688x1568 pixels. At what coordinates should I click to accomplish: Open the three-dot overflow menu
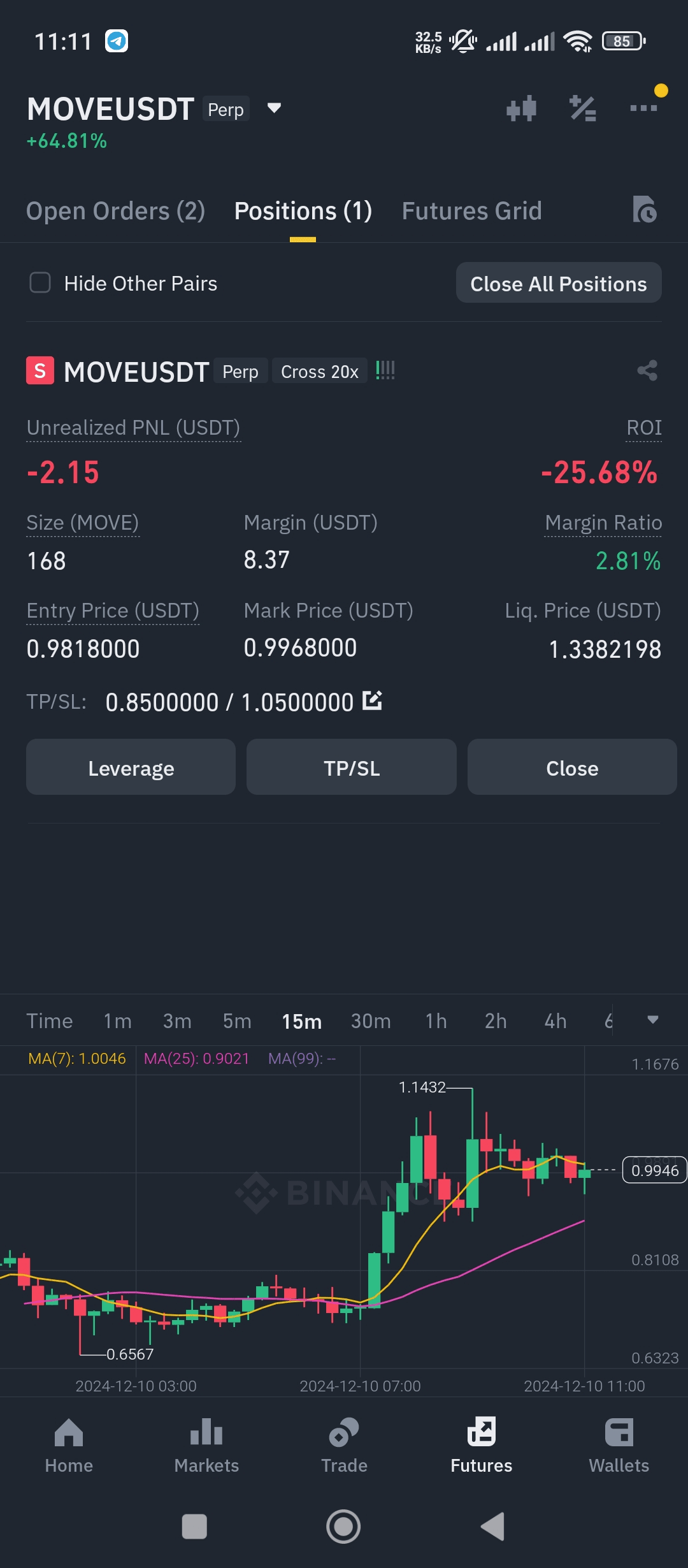tap(643, 108)
